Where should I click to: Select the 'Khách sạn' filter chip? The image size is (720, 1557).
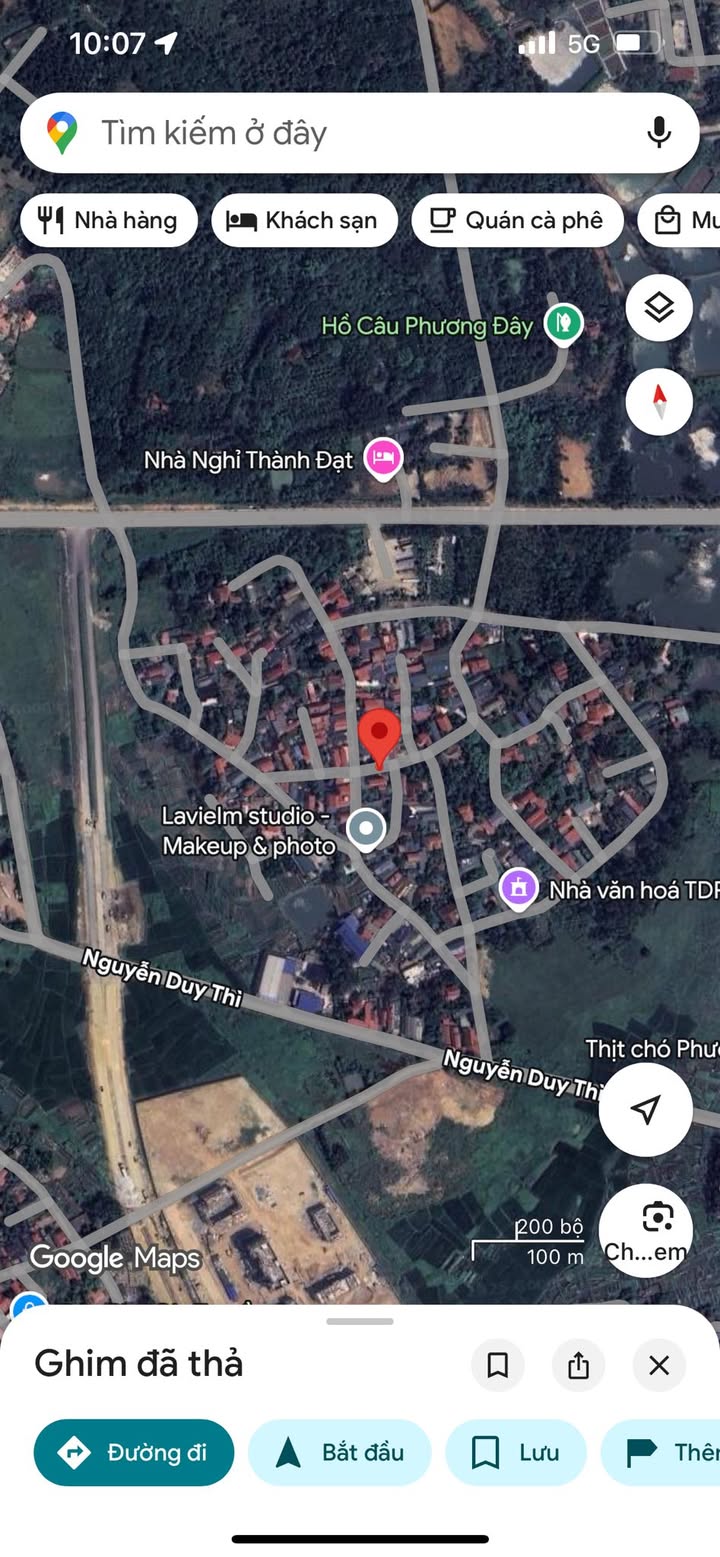304,220
